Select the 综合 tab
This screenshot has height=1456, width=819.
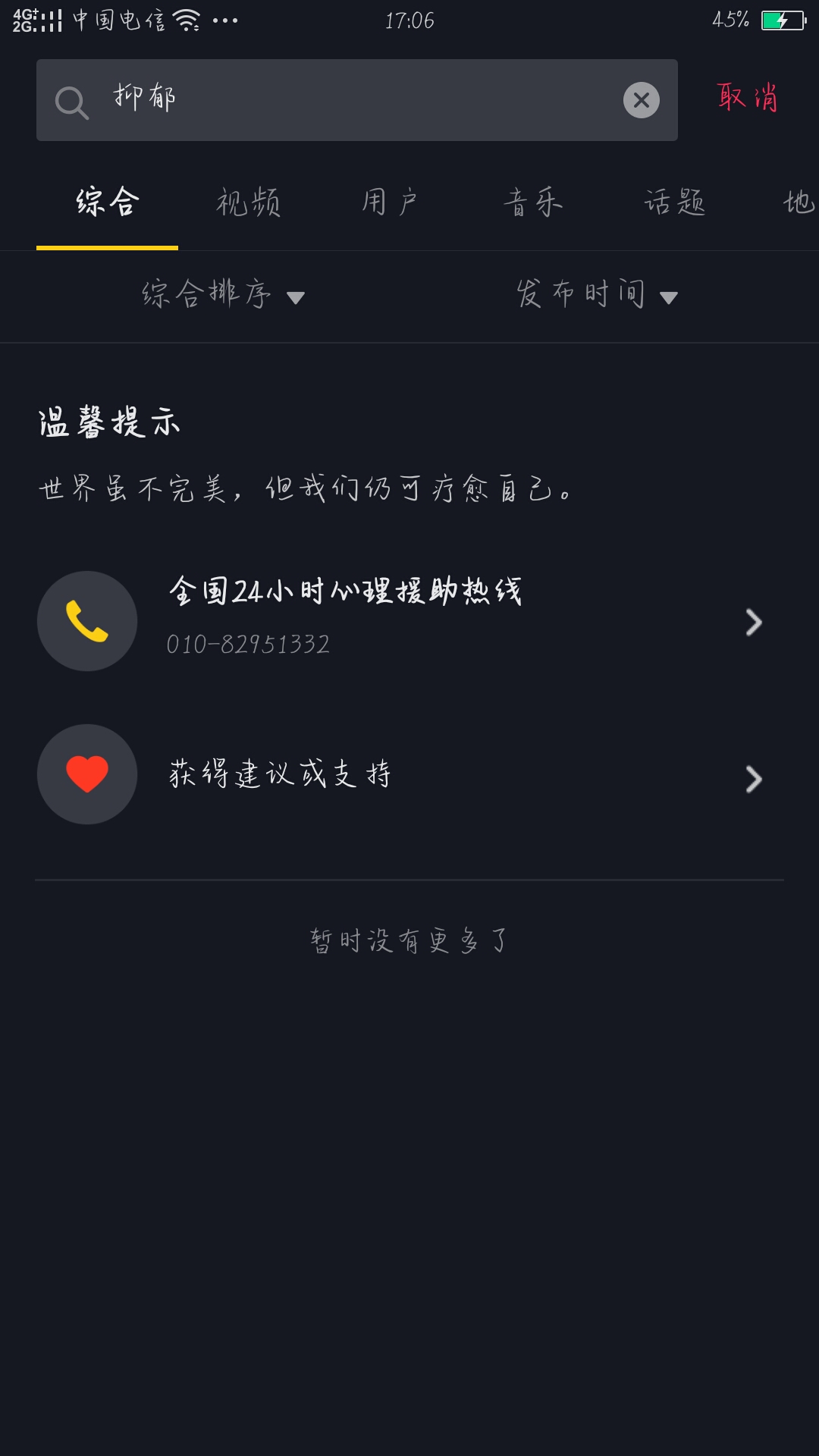(108, 203)
